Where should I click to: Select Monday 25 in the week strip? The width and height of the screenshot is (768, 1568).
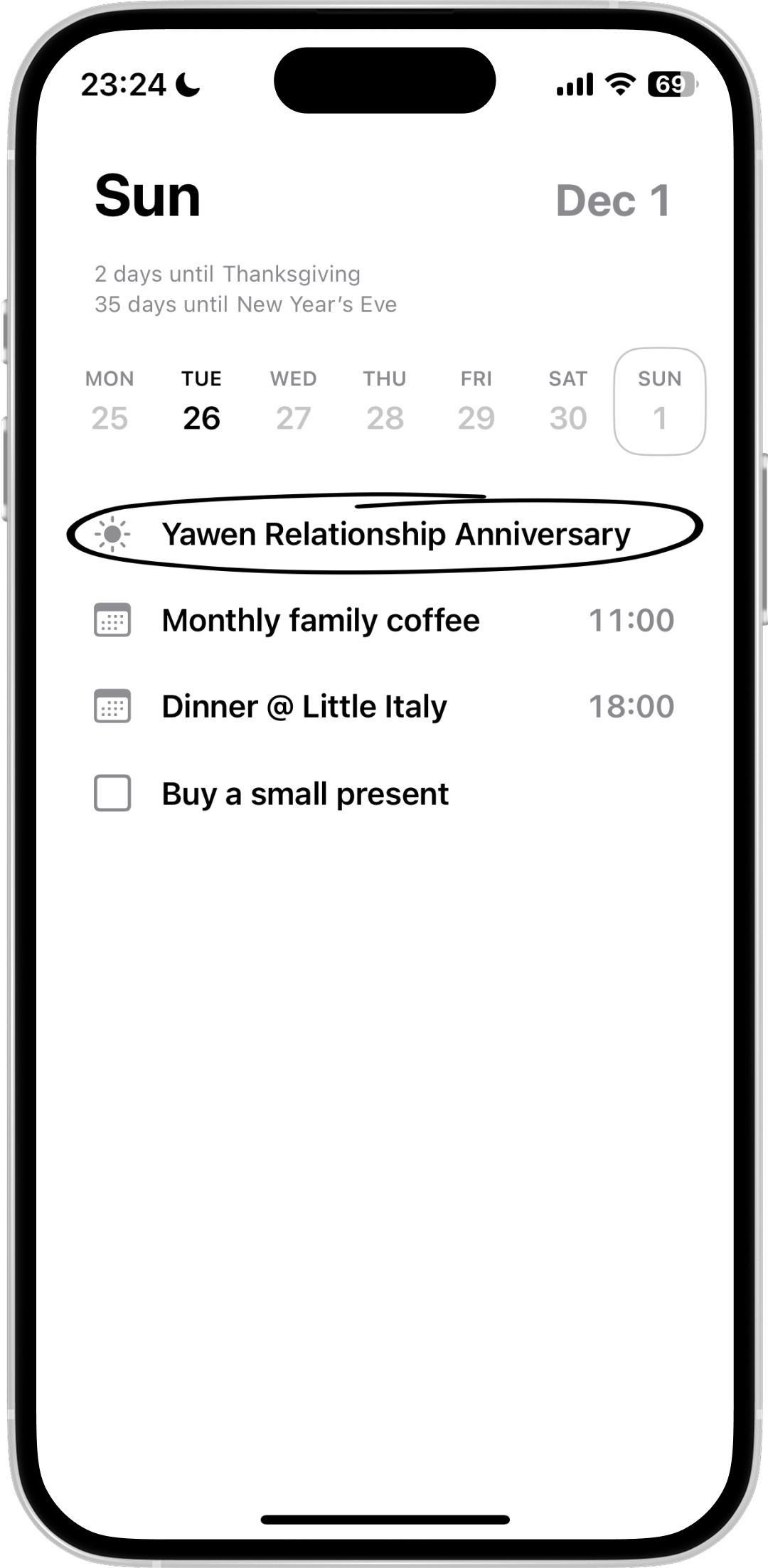pos(110,402)
